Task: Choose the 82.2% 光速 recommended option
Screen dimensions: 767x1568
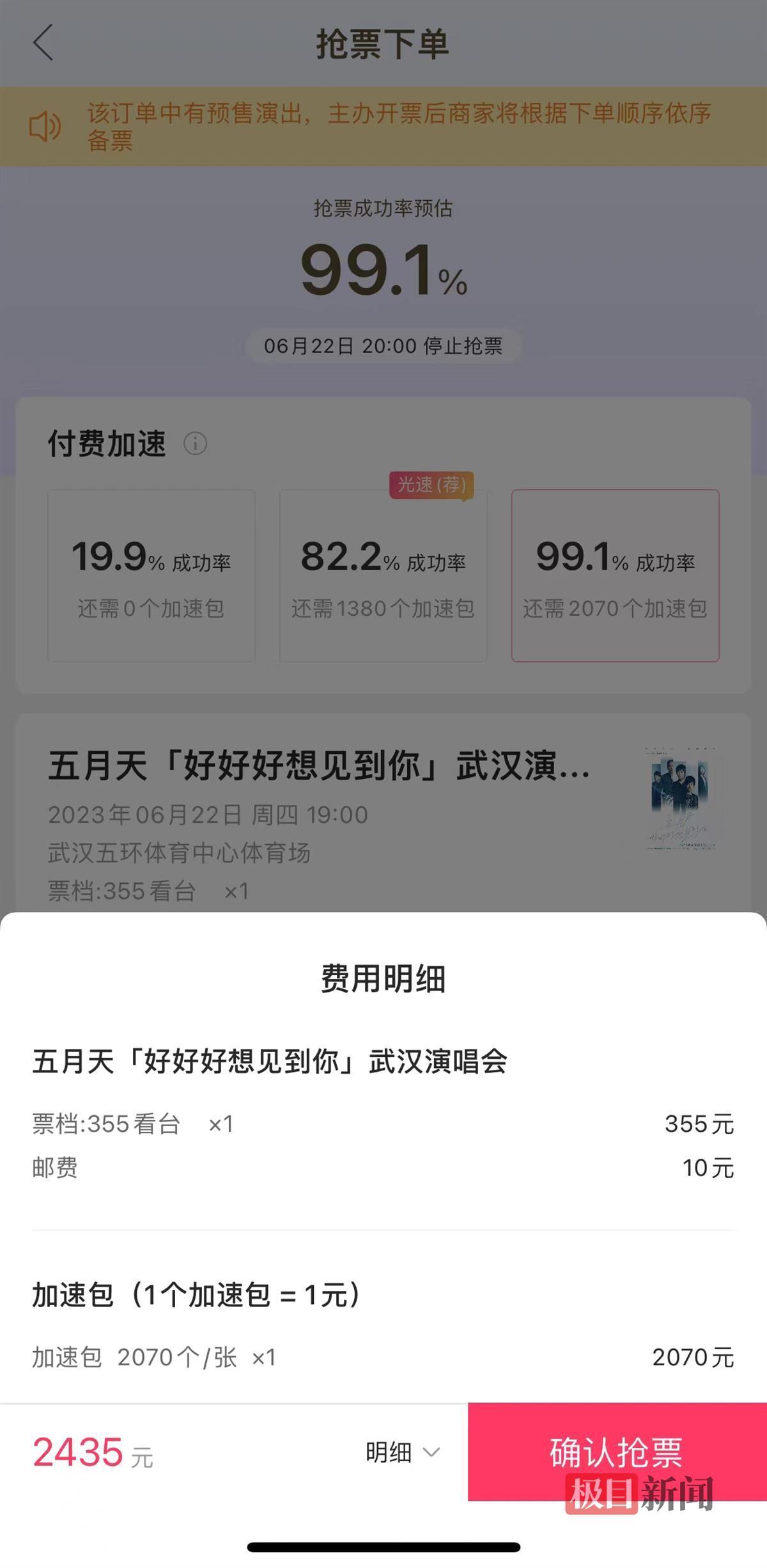Action: coord(383,576)
